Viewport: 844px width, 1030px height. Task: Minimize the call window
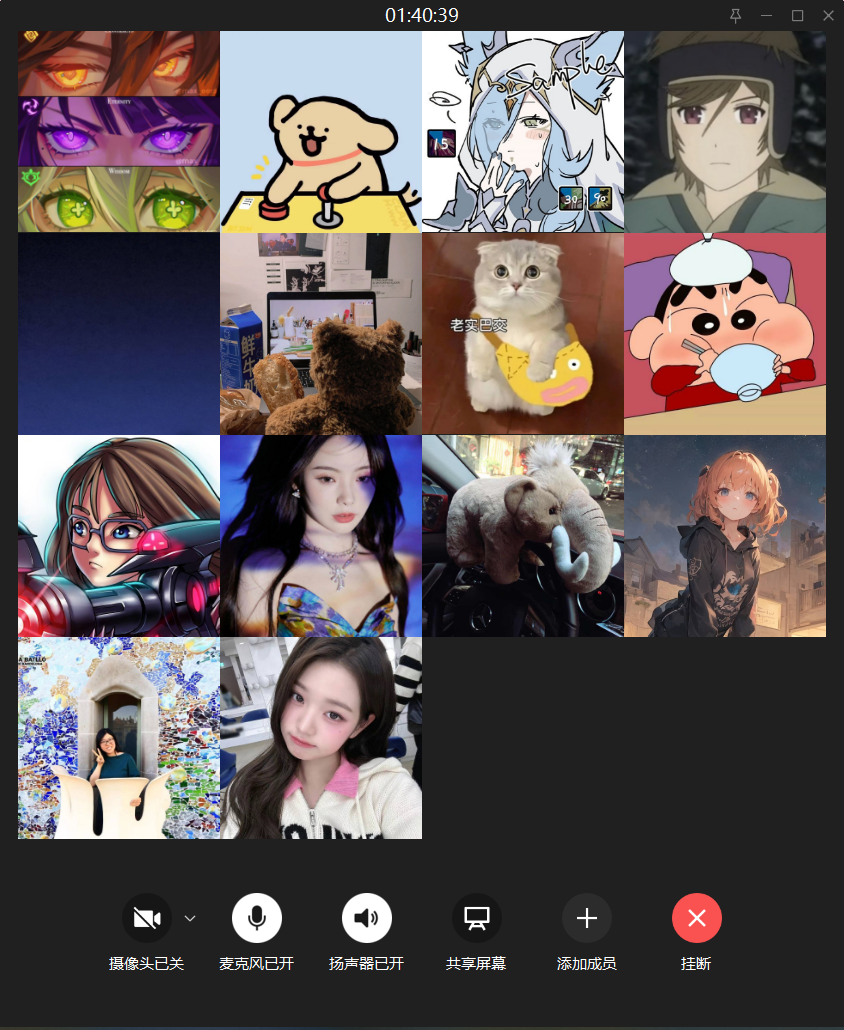pos(767,15)
